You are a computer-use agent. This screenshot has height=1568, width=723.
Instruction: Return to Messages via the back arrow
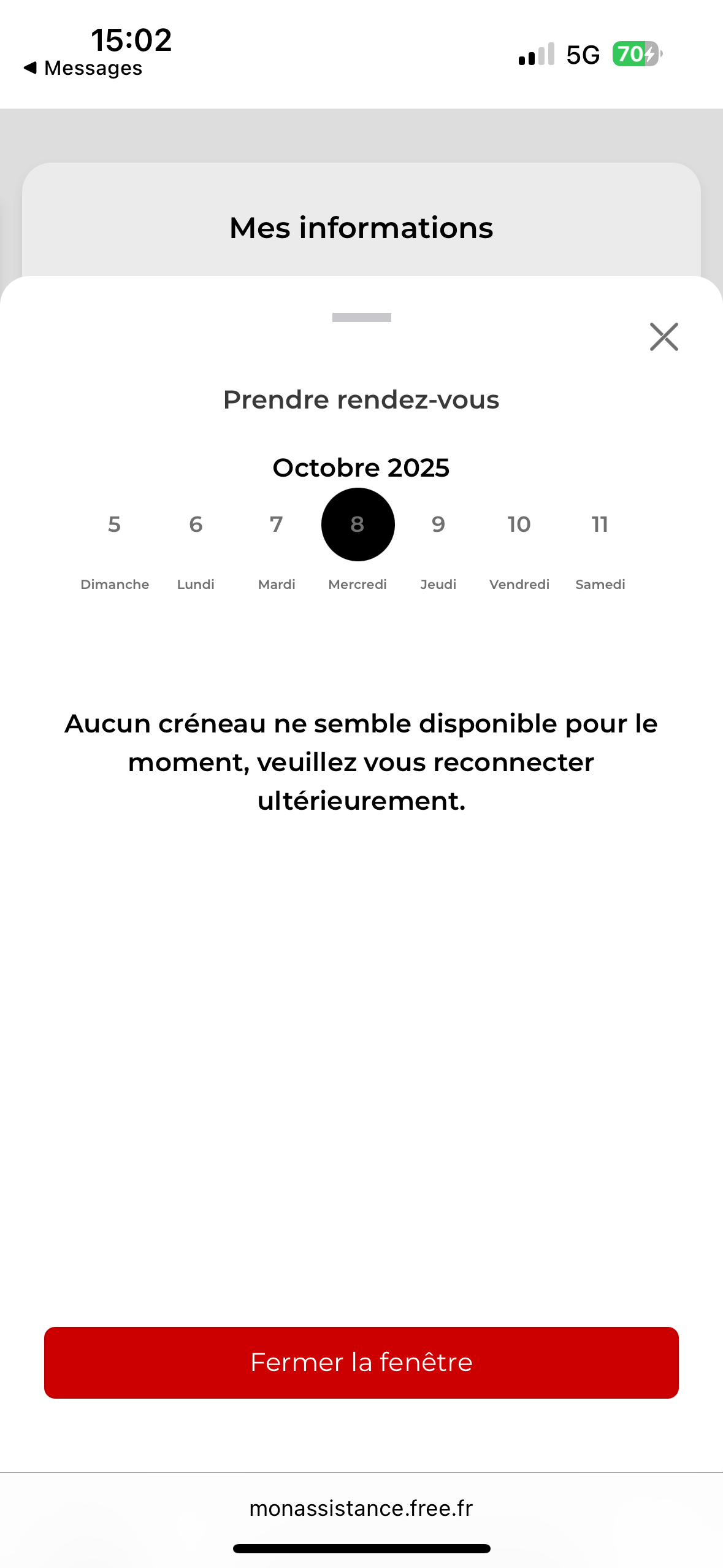click(82, 68)
